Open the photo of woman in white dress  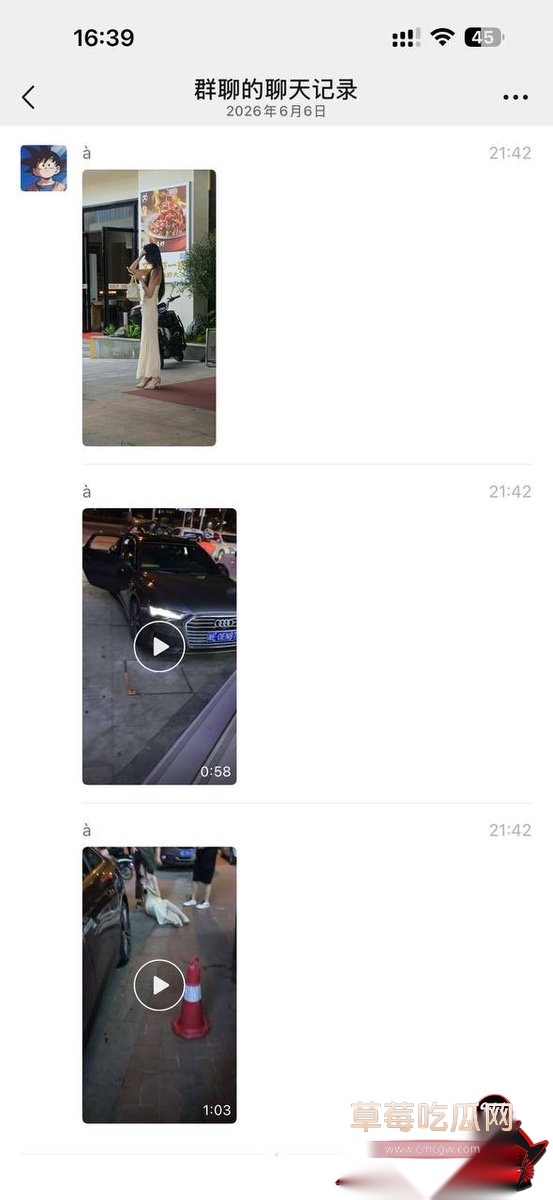(149, 308)
